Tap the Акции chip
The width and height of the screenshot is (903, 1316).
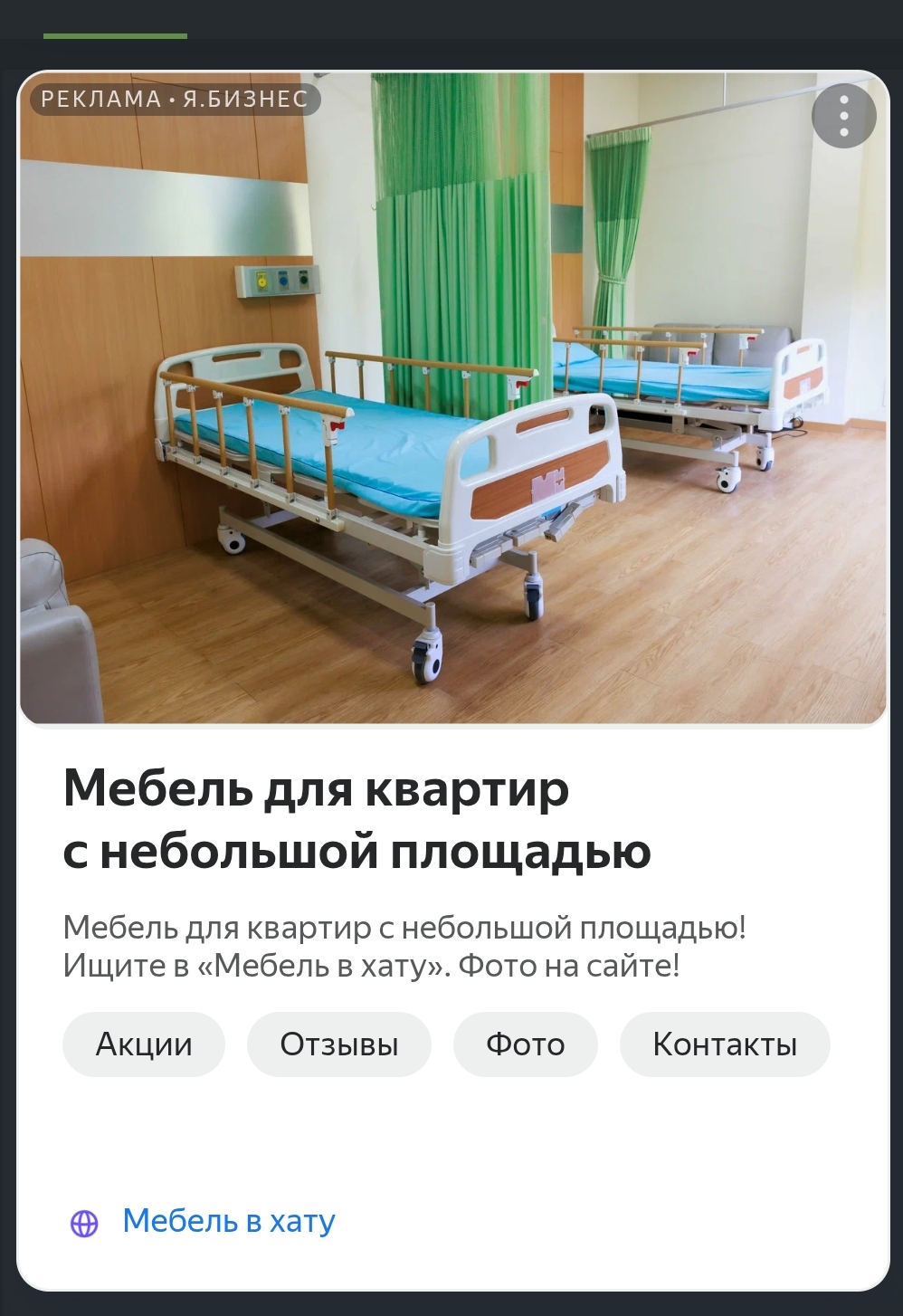tap(144, 1044)
